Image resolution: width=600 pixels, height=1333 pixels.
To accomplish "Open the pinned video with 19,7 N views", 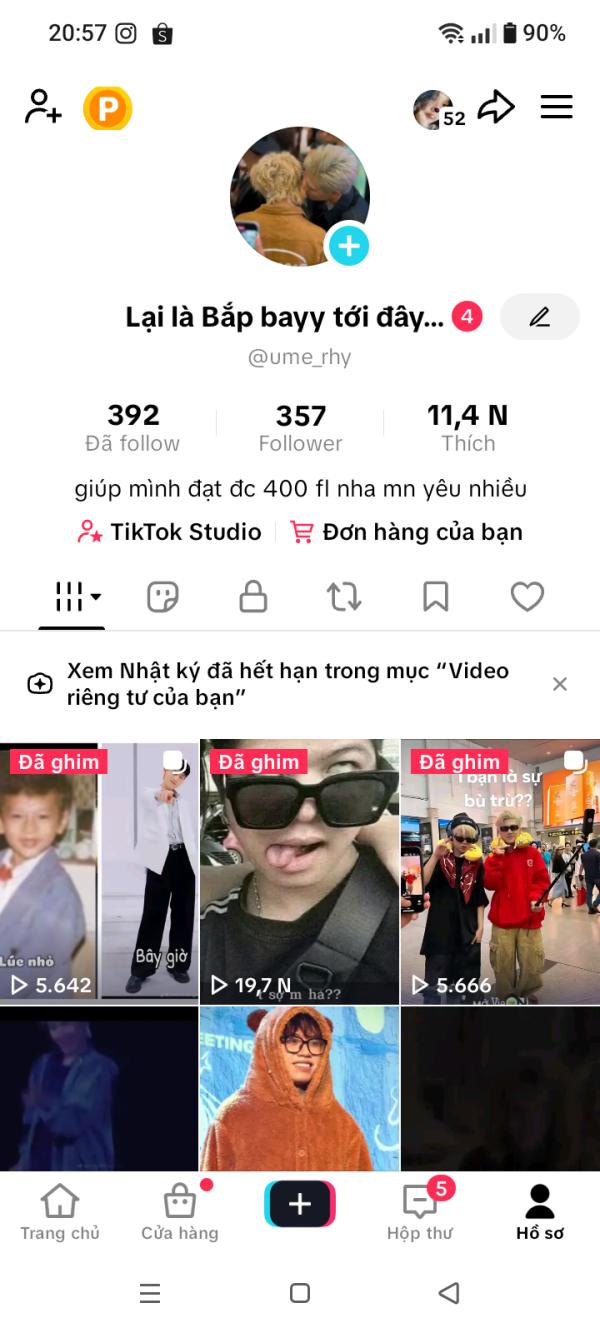I will click(x=300, y=872).
